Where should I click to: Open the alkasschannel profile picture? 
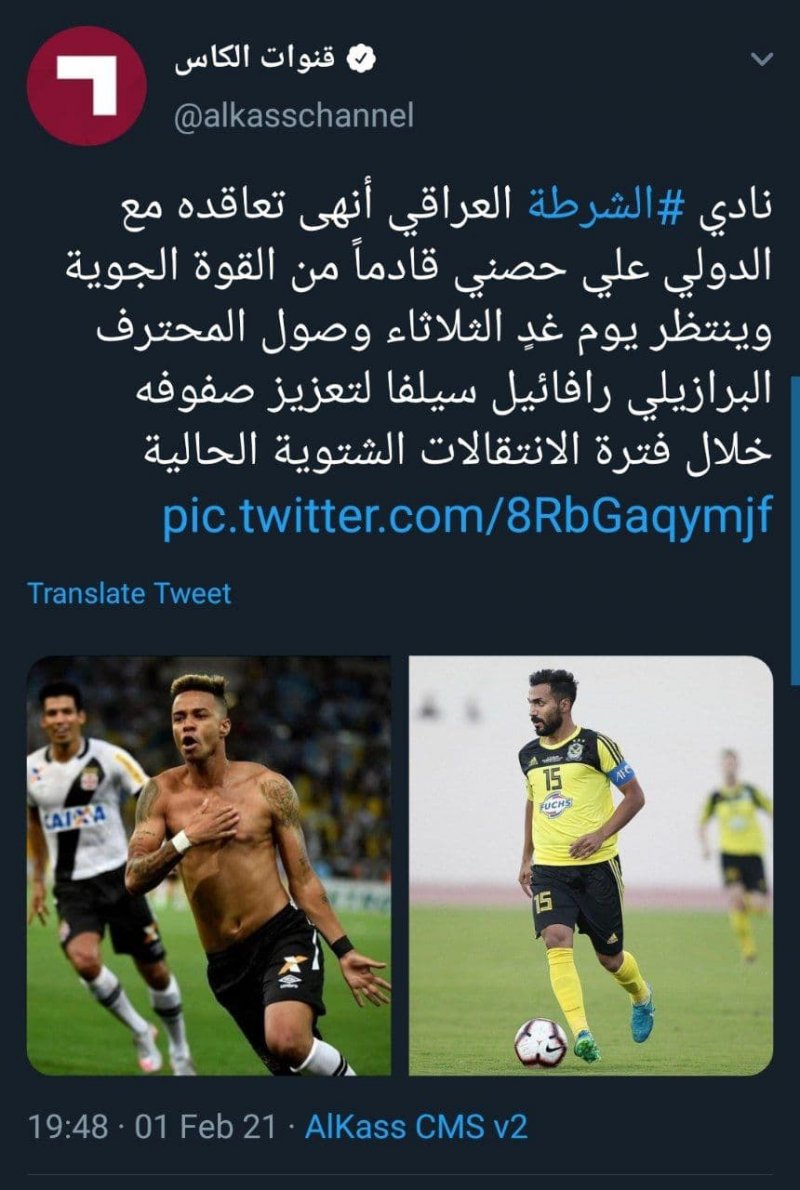pos(87,86)
